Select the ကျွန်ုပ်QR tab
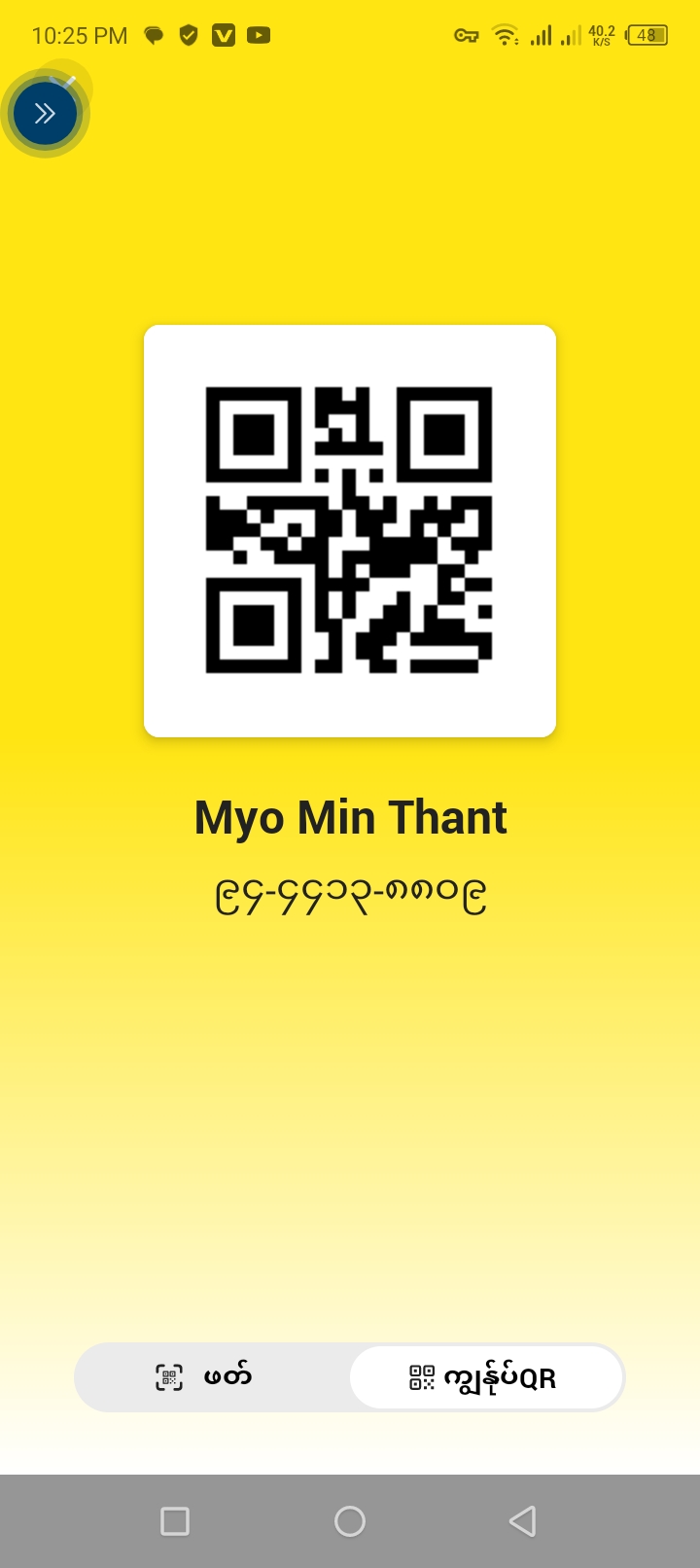 (x=485, y=1377)
